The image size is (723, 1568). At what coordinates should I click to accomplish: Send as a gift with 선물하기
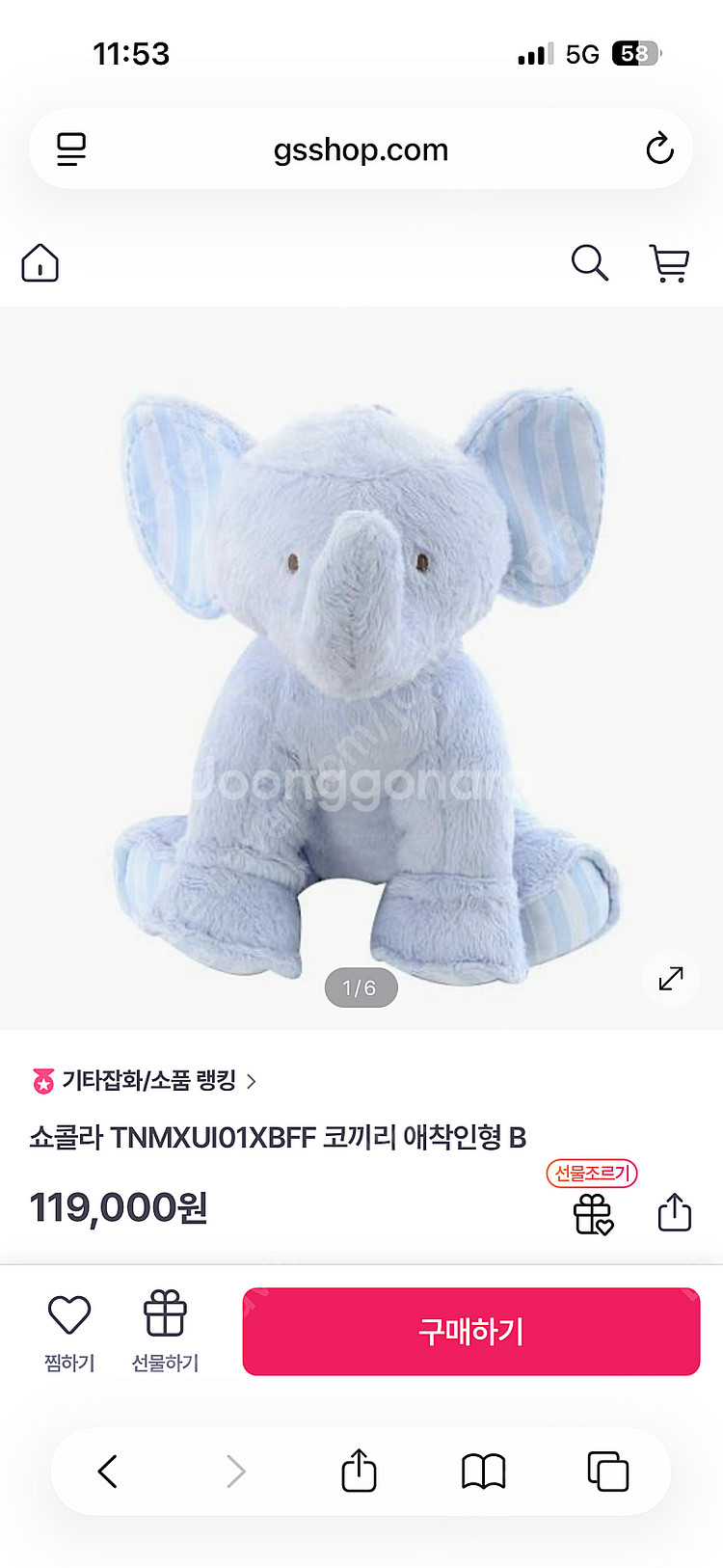point(165,1331)
